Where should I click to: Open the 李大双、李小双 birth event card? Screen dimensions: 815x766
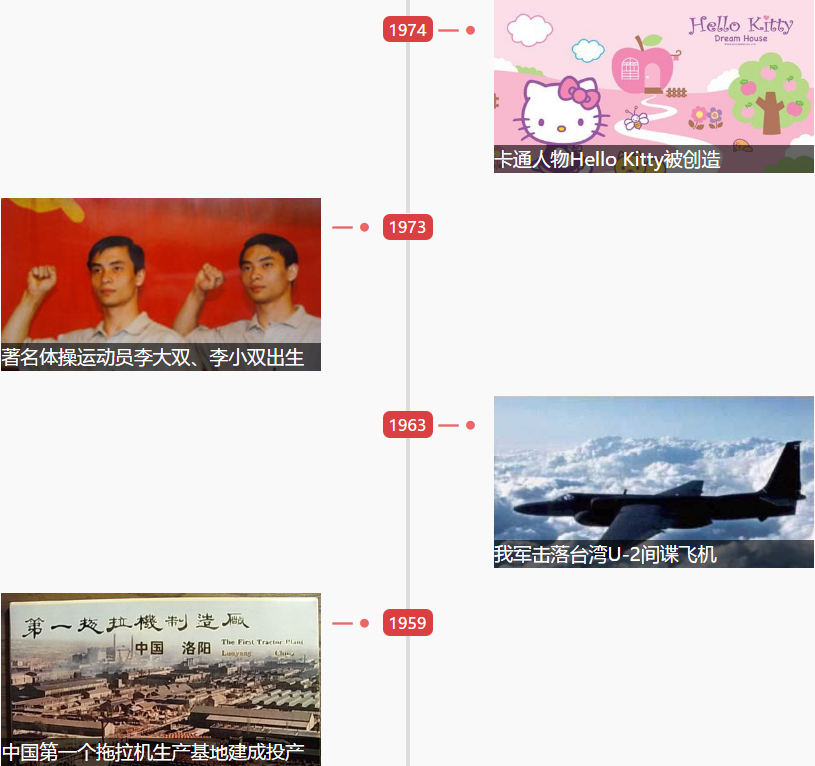[x=160, y=284]
